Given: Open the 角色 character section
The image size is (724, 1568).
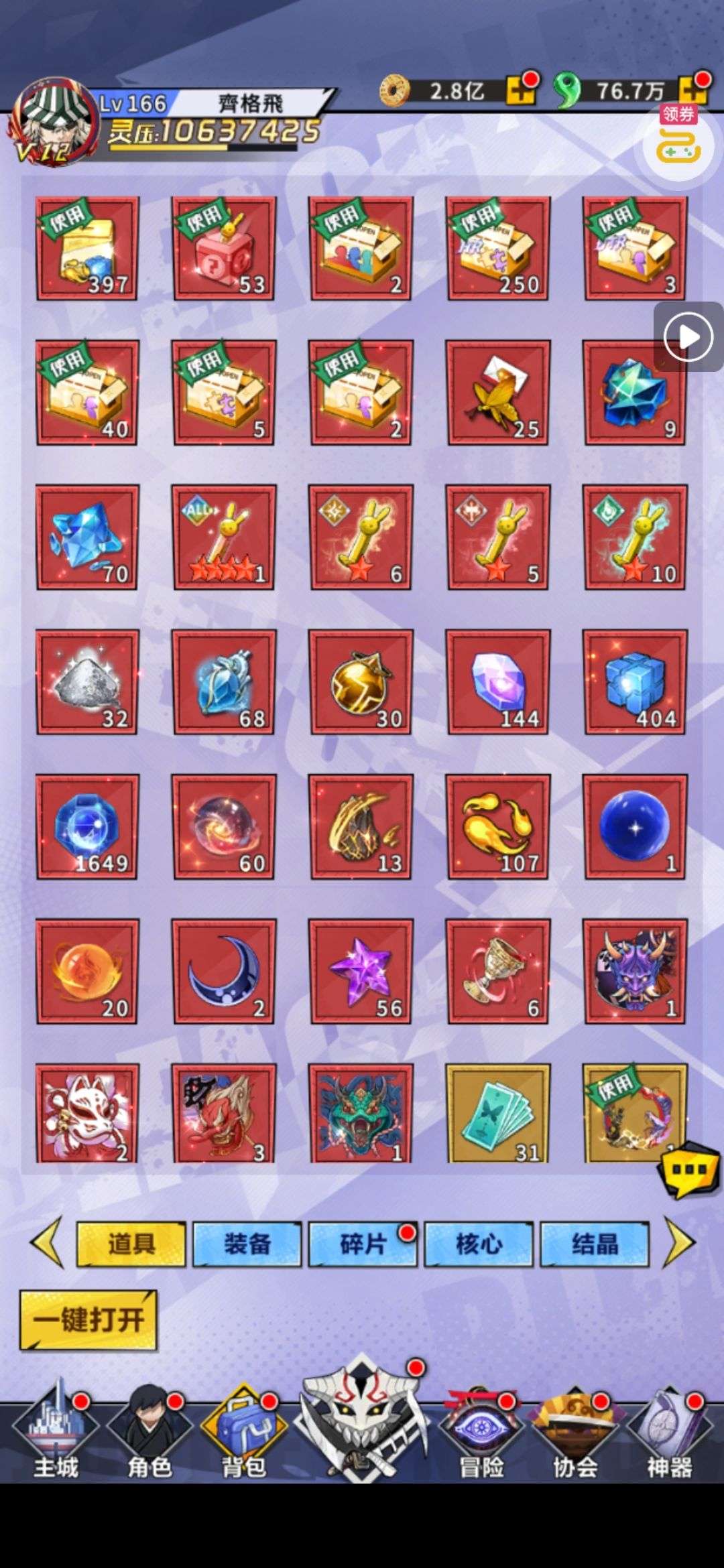Looking at the screenshot, I should (149, 1430).
